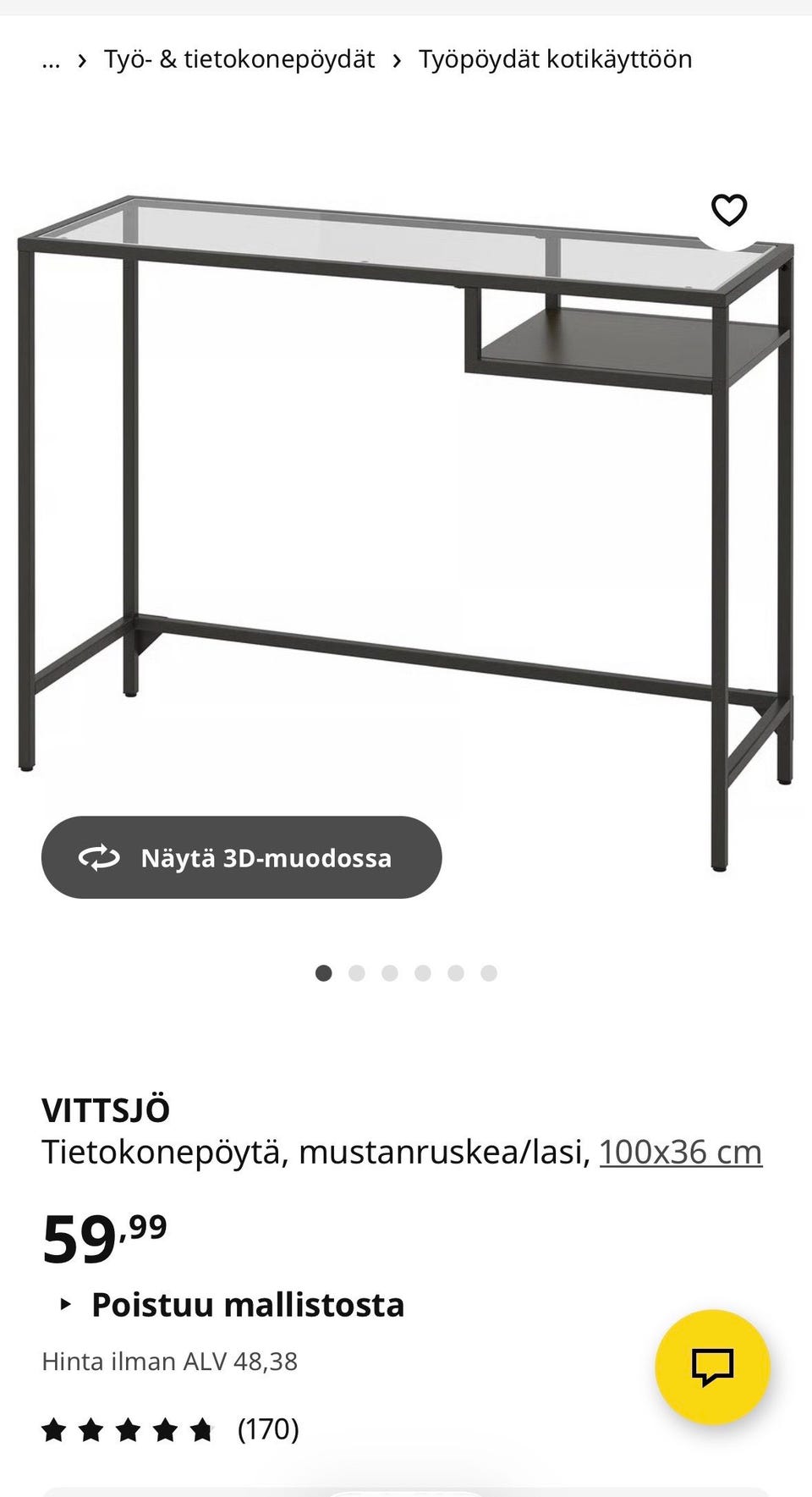Expand the Poistuu mallistosta section
The width and height of the screenshot is (812, 1497).
248,1304
